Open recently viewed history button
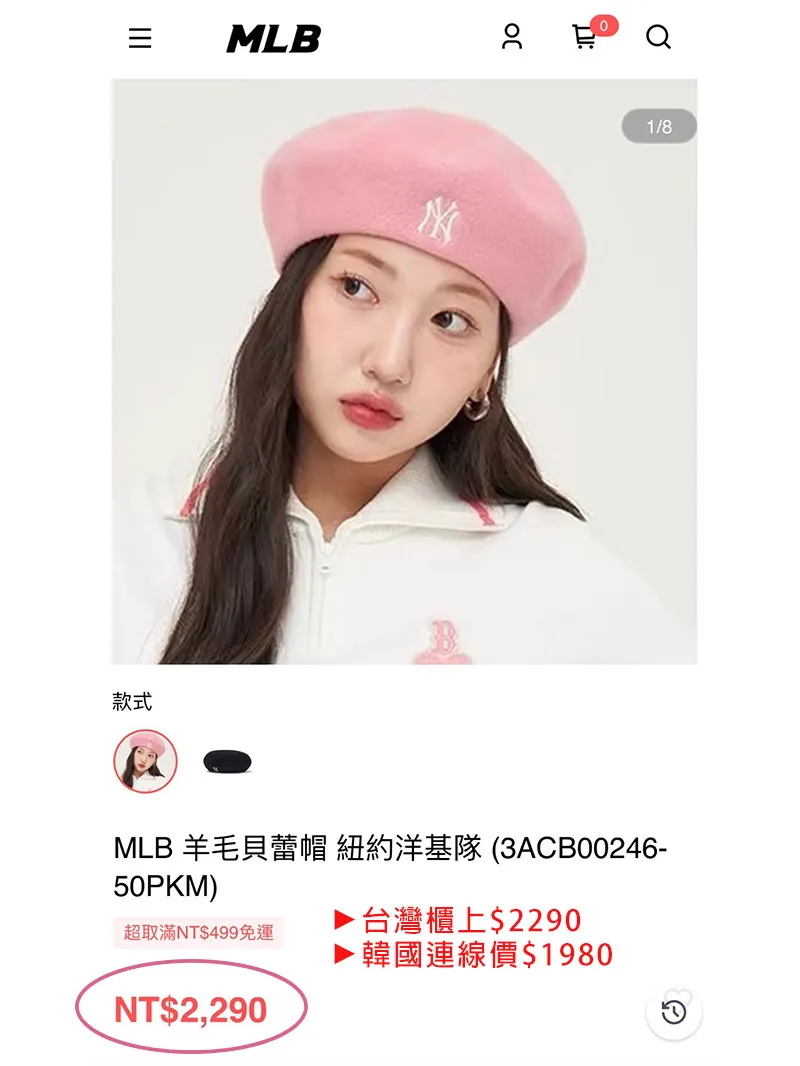800x1066 pixels. pyautogui.click(x=674, y=1013)
